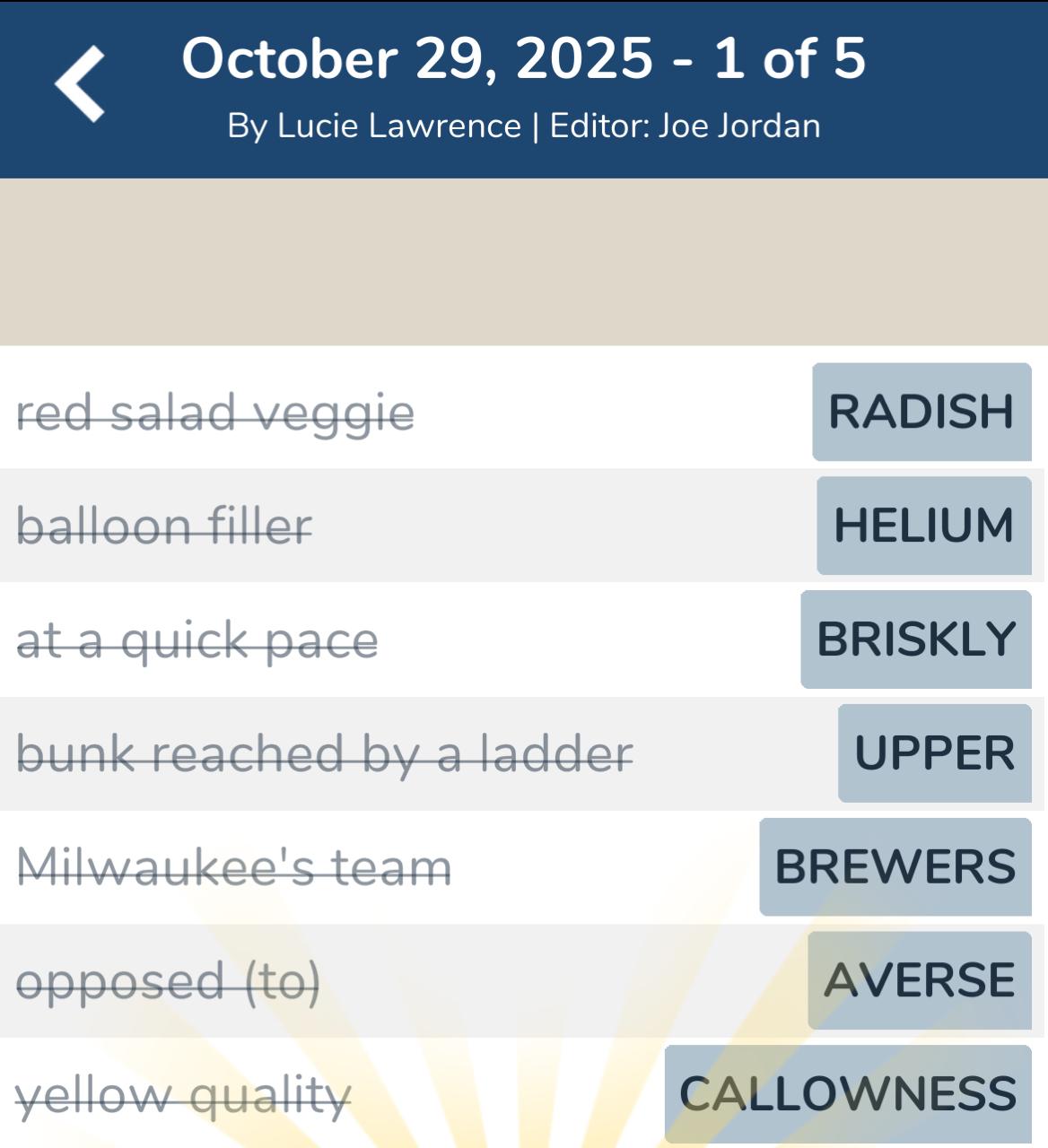The width and height of the screenshot is (1048, 1148).
Task: Tap the clue 'at a quick pace'
Action: (199, 639)
